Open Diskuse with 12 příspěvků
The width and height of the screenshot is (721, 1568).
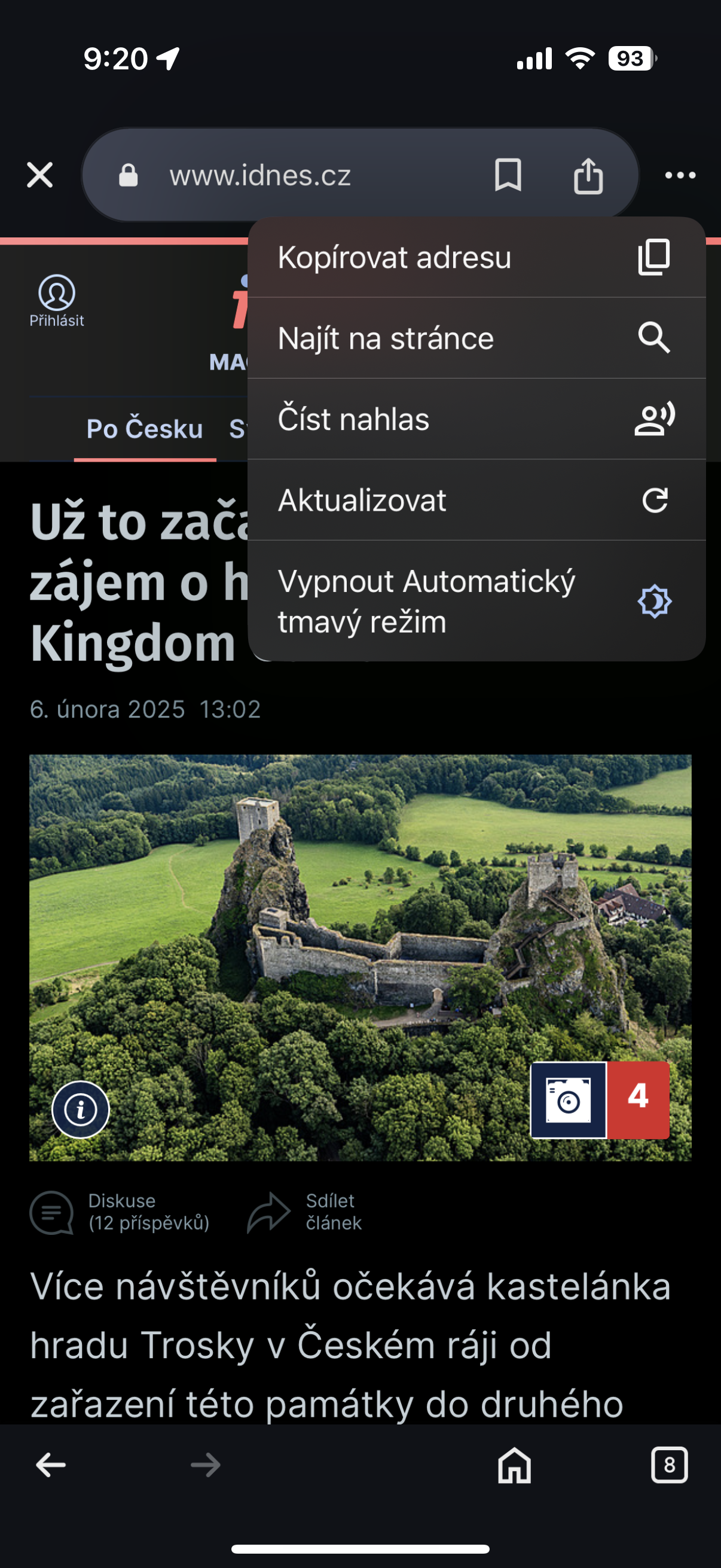120,1212
